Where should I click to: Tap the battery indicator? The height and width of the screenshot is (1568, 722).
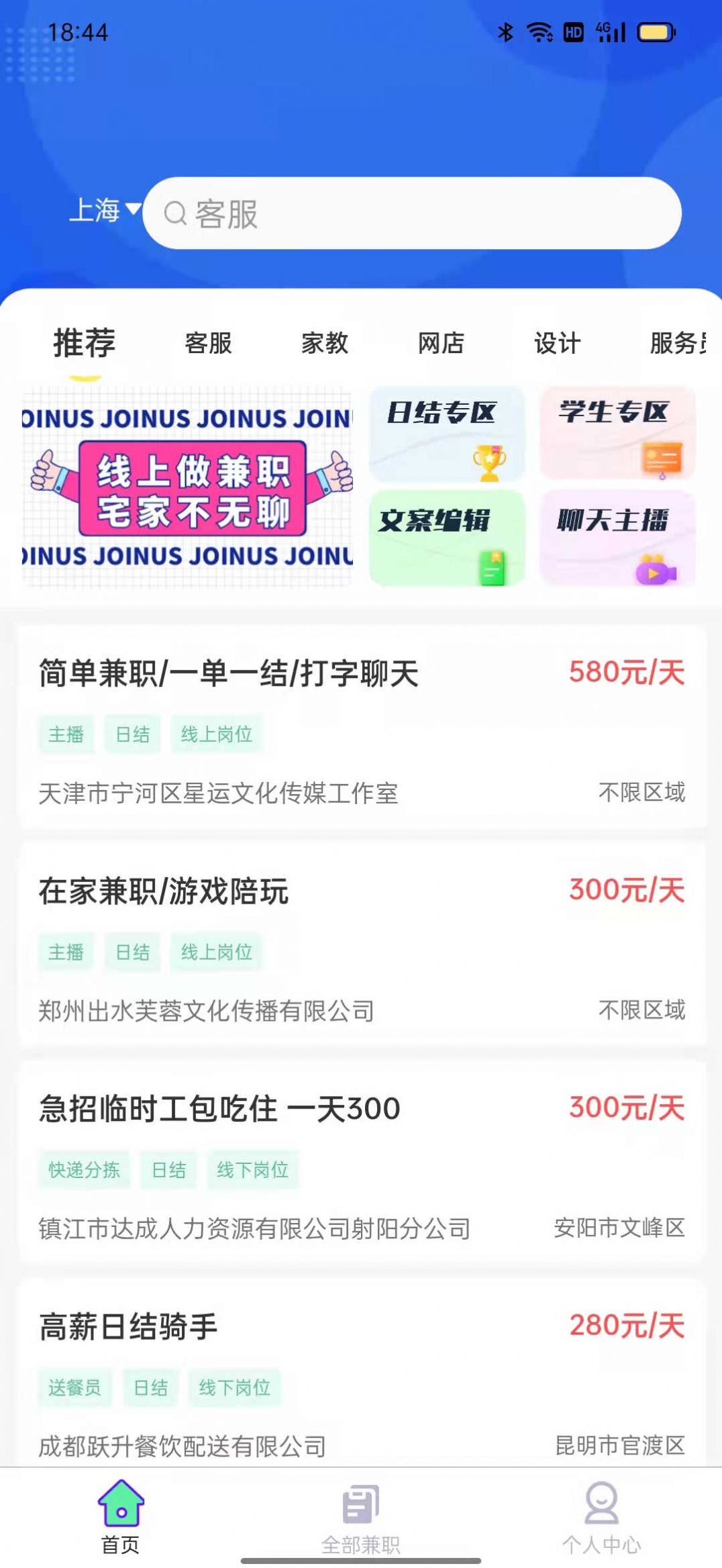(656, 30)
